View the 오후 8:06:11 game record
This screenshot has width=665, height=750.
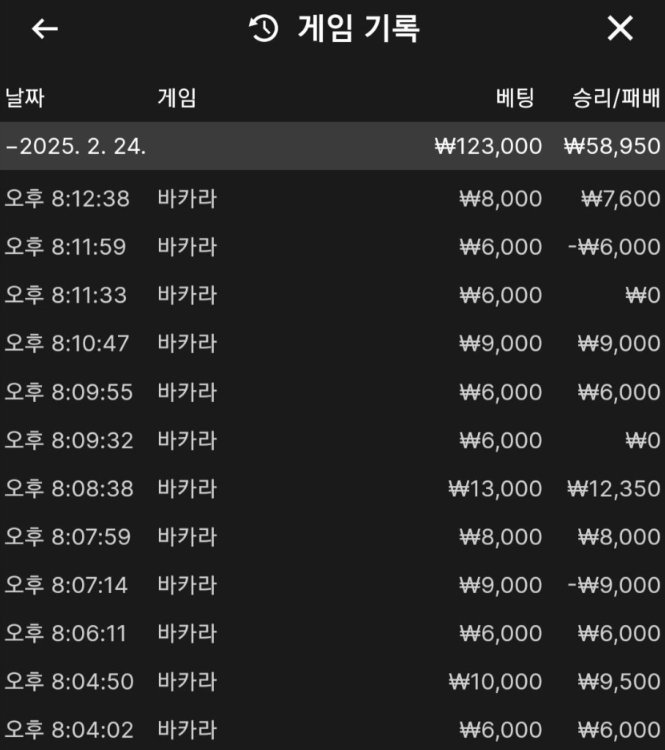[332, 633]
